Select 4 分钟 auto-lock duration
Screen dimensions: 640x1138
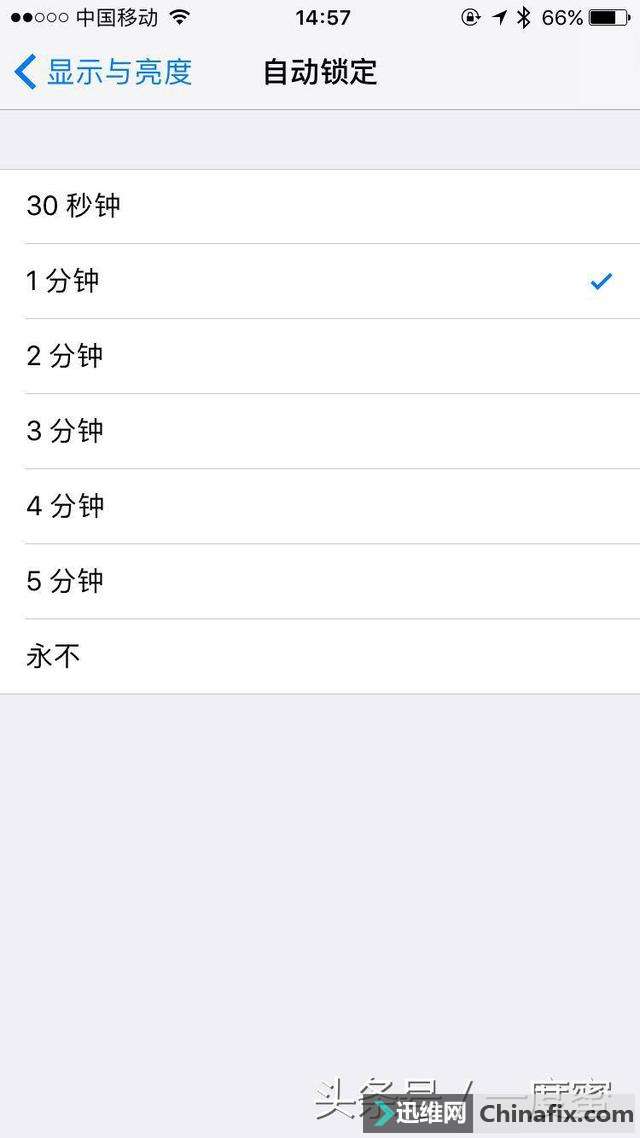point(320,507)
